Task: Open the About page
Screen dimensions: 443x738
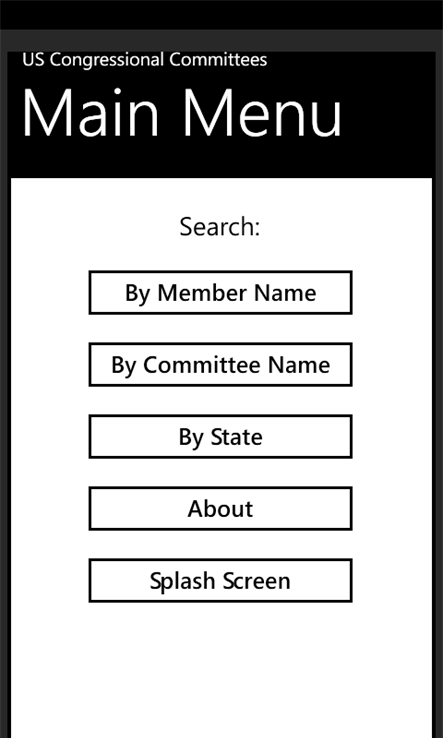Action: point(220,508)
